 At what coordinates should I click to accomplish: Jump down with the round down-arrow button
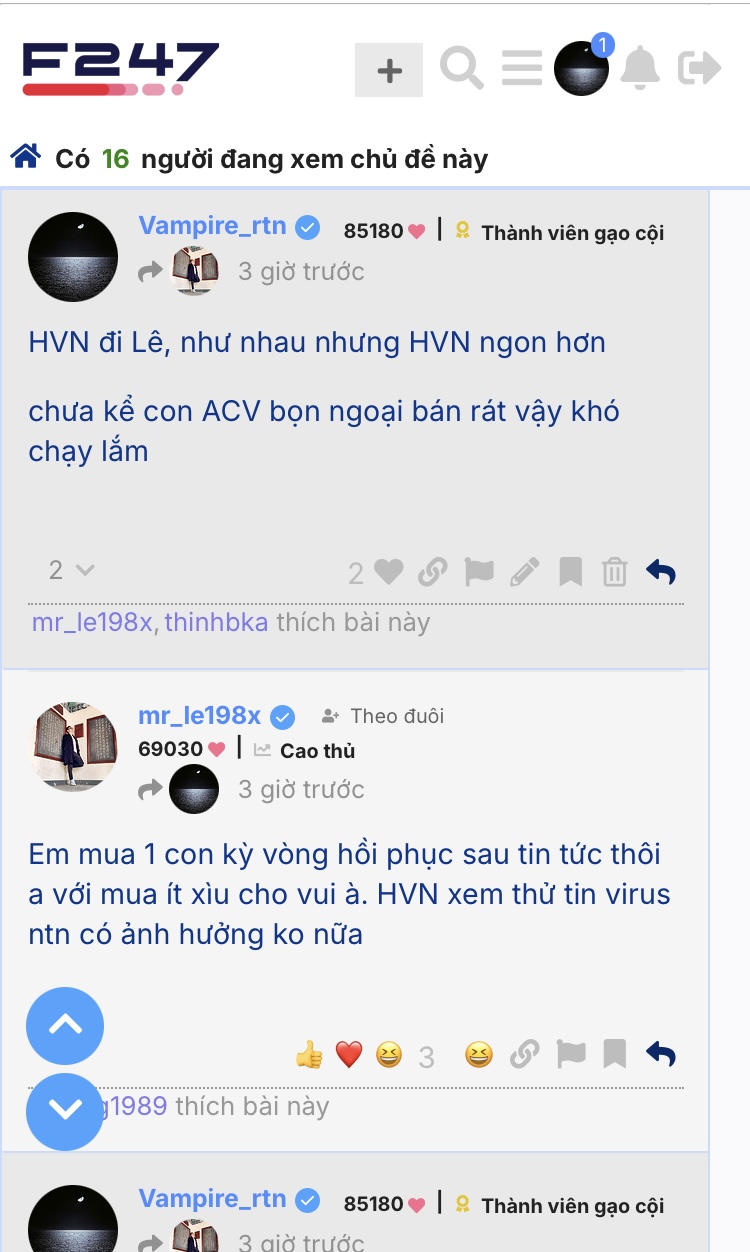[x=65, y=1110]
